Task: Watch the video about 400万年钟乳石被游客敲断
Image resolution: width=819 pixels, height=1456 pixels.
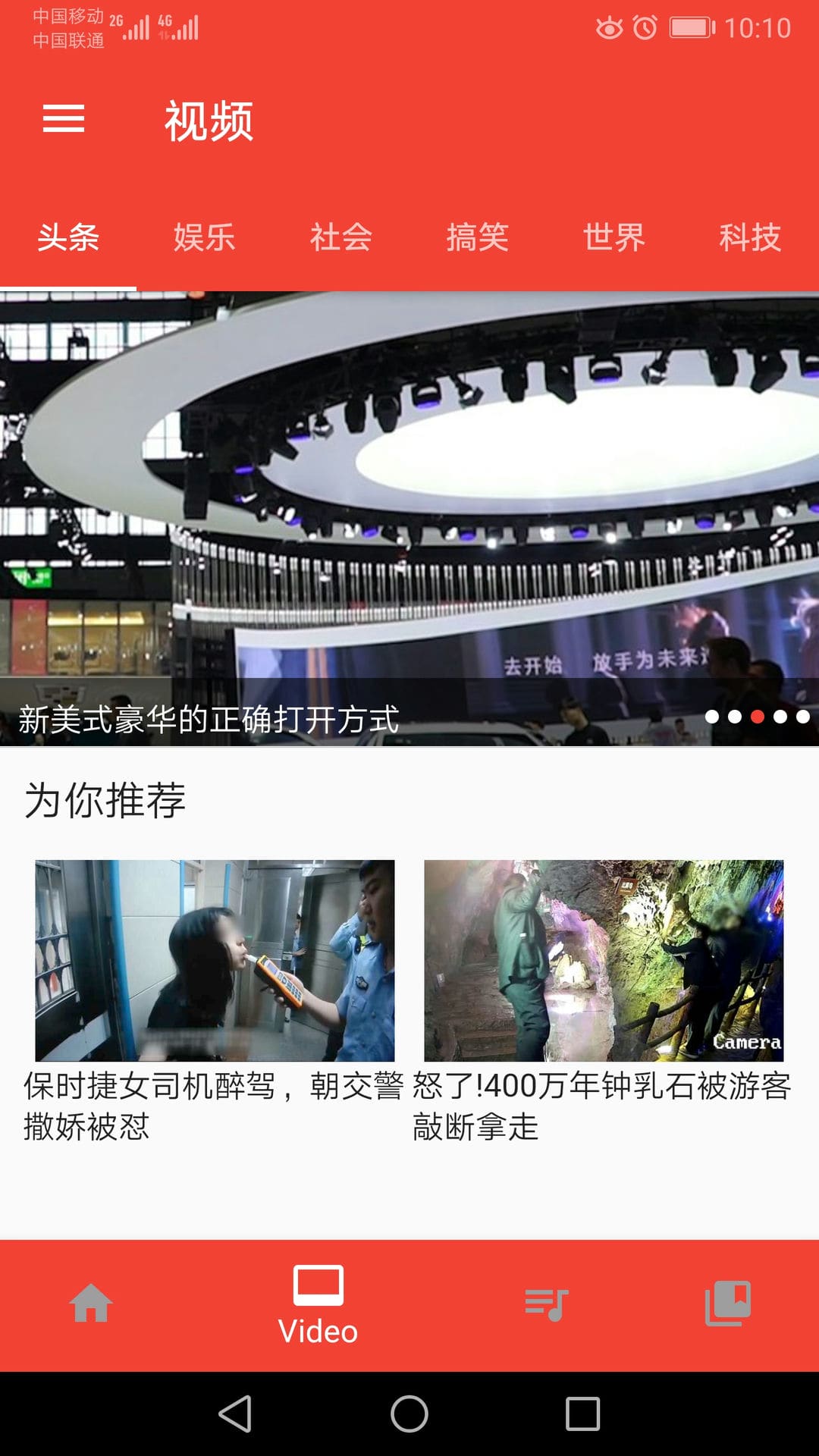Action: (604, 960)
